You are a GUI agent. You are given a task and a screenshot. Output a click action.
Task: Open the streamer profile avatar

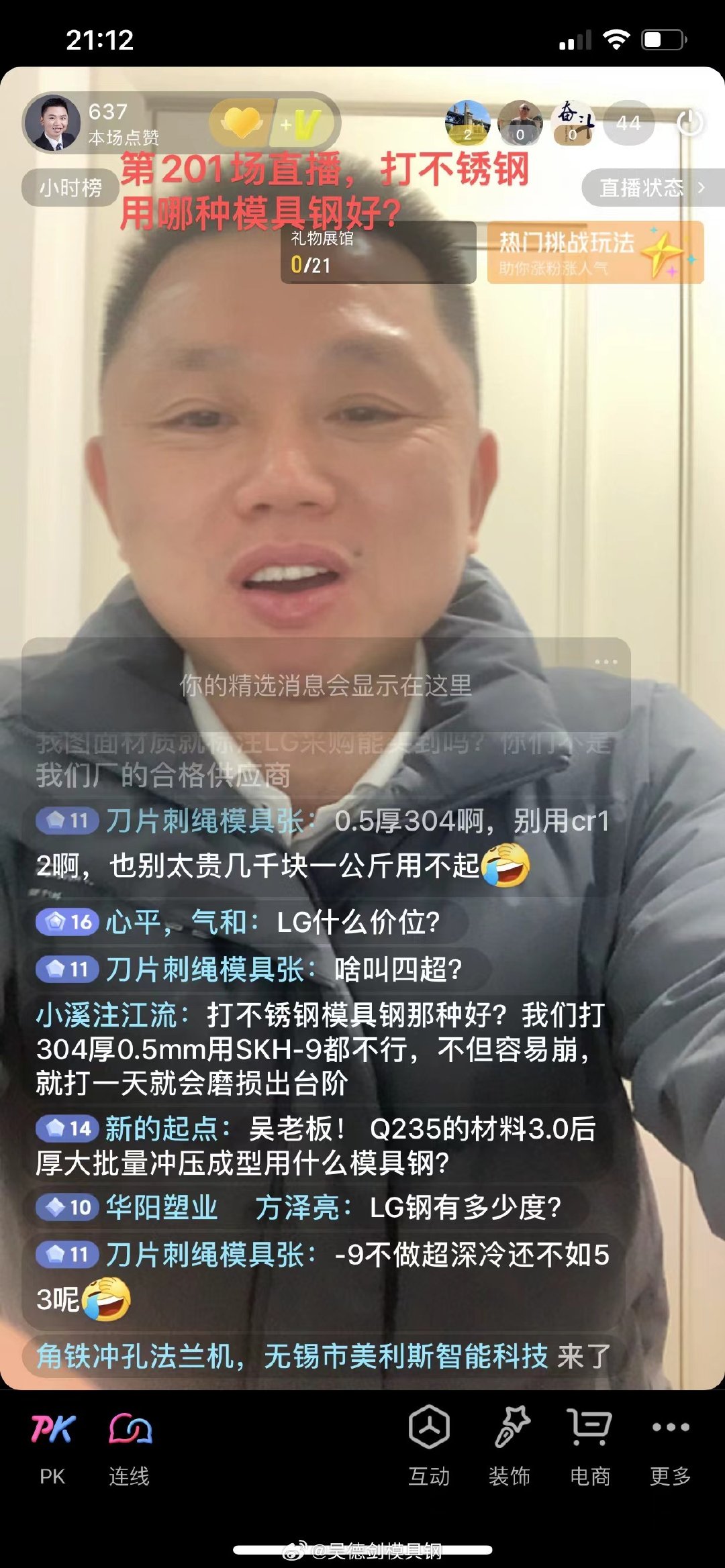pyautogui.click(x=52, y=123)
